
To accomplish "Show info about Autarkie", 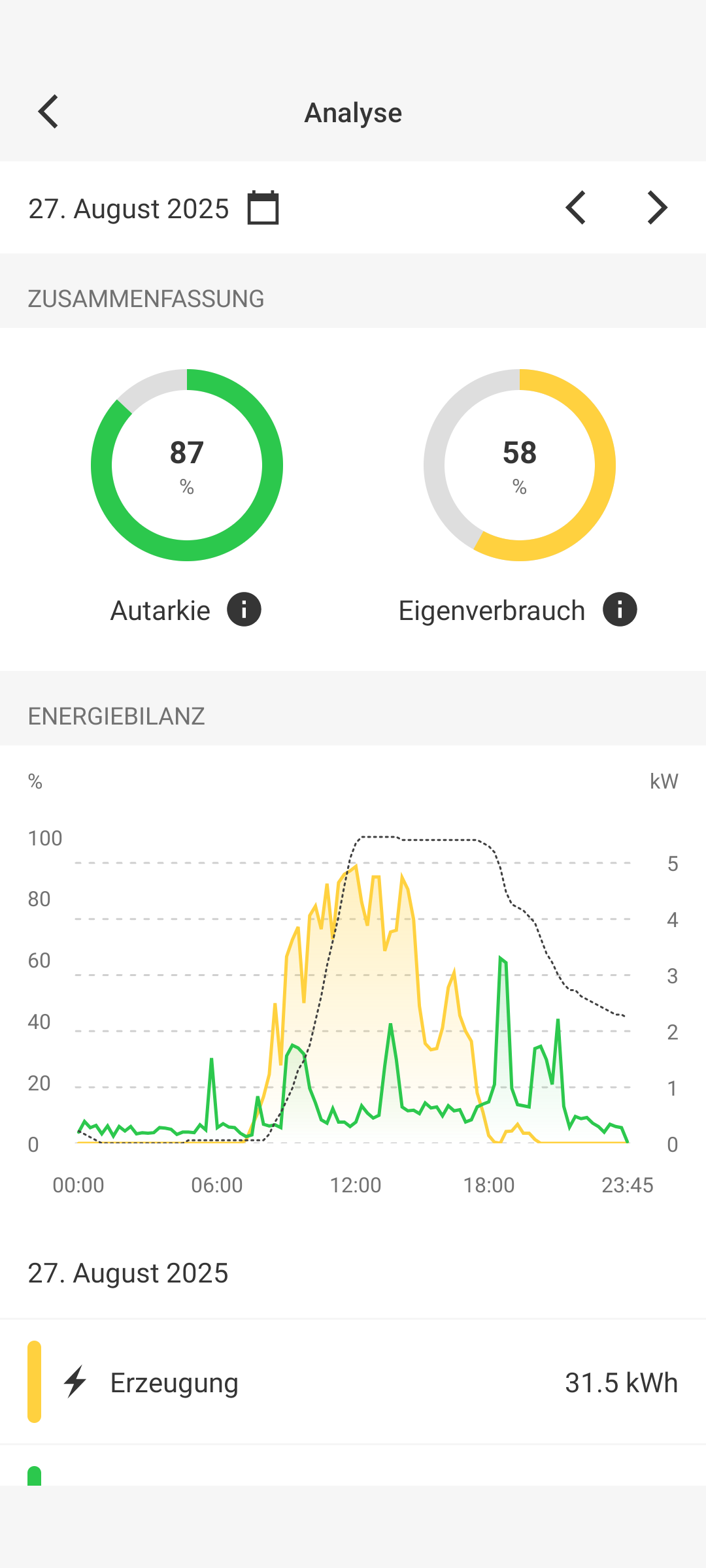I will [244, 610].
